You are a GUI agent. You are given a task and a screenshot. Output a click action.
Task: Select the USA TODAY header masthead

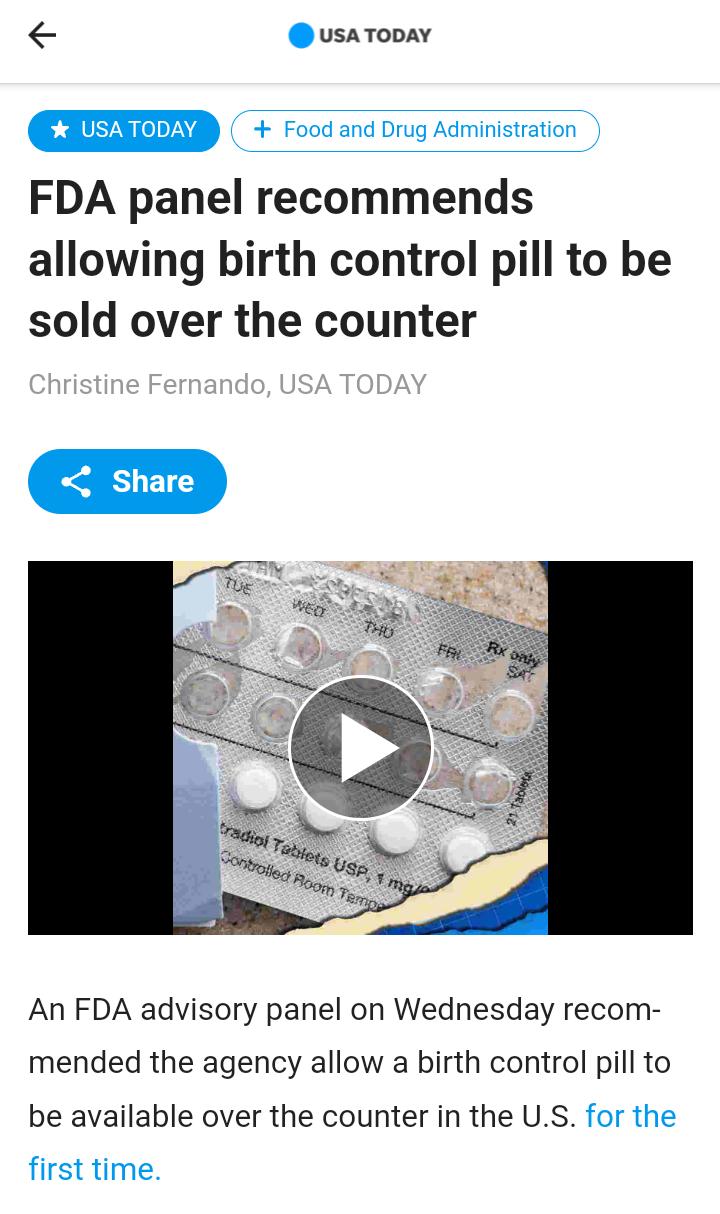point(360,35)
